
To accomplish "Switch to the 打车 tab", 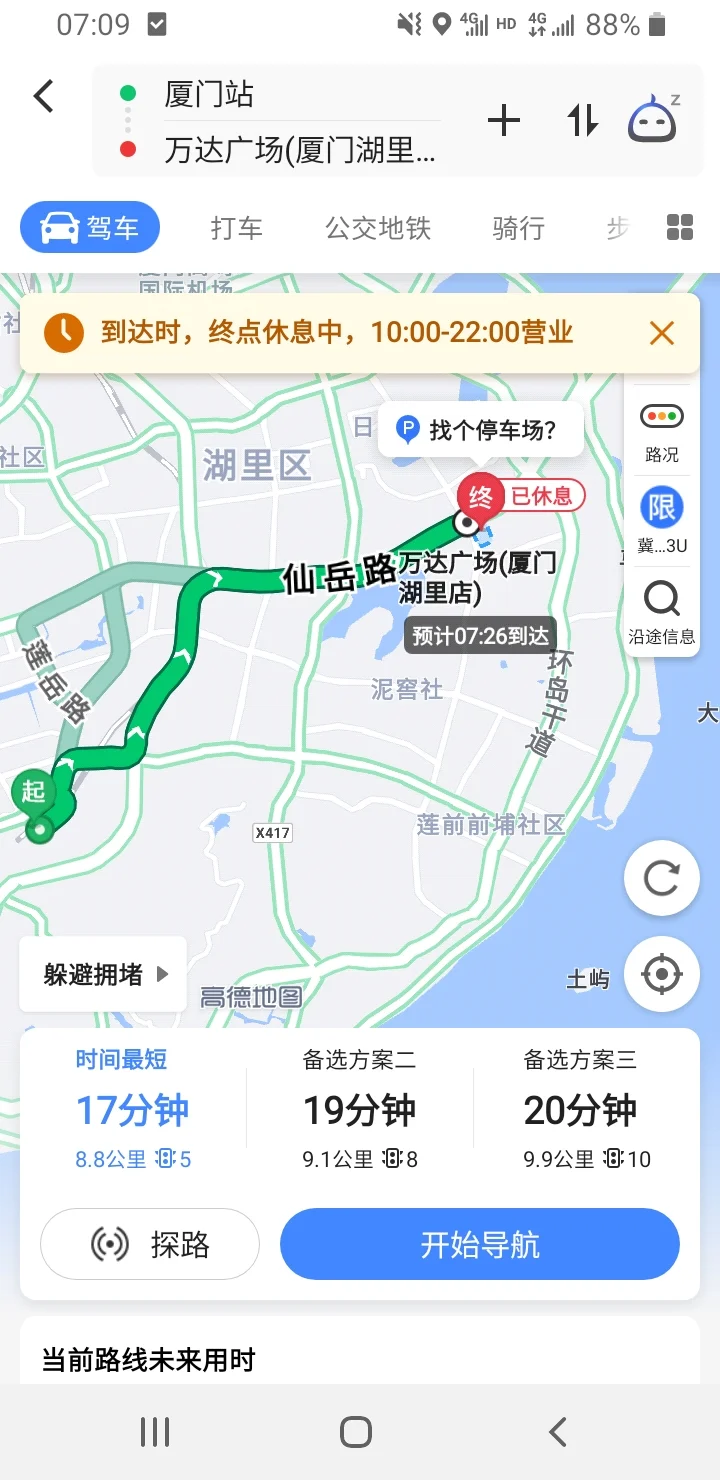I will 237,228.
